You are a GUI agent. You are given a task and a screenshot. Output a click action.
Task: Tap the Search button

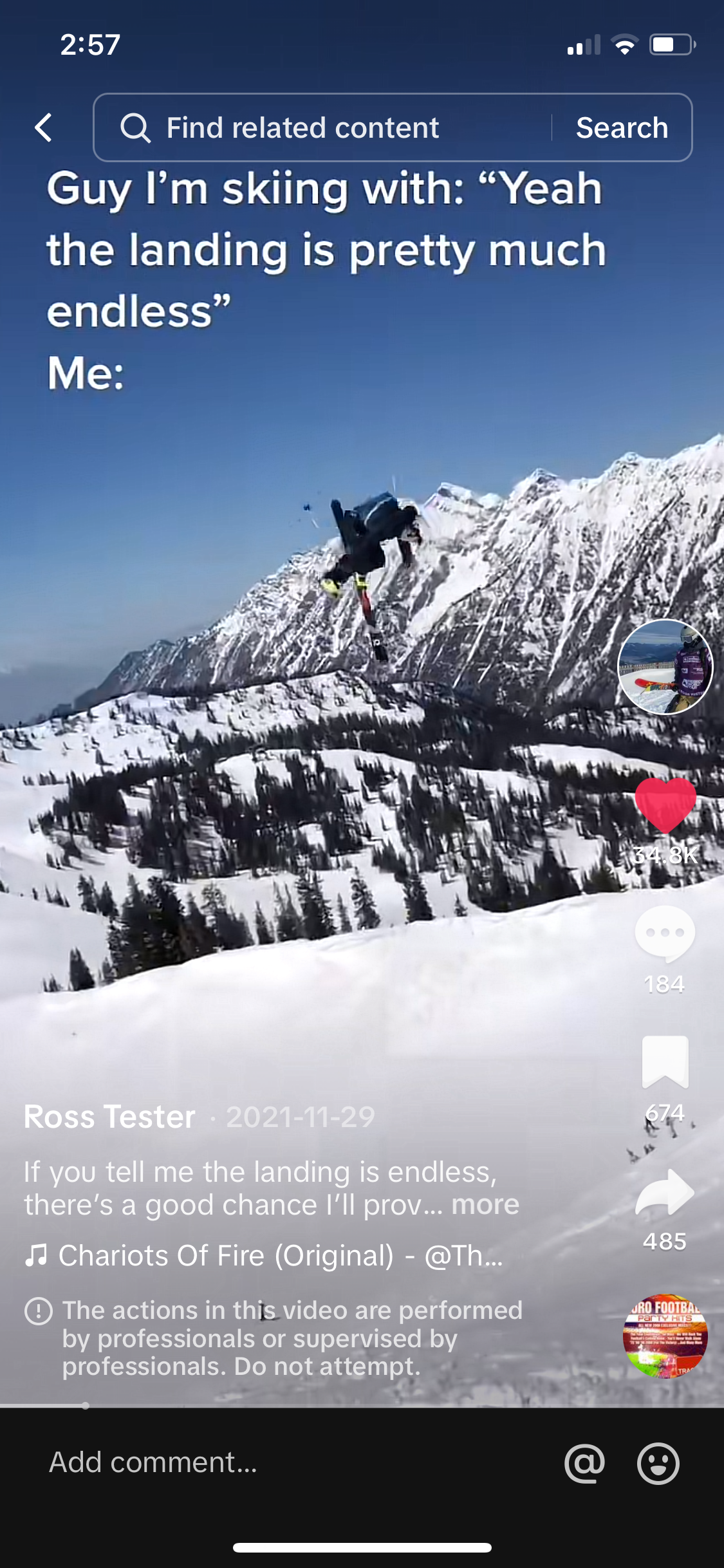click(x=622, y=127)
